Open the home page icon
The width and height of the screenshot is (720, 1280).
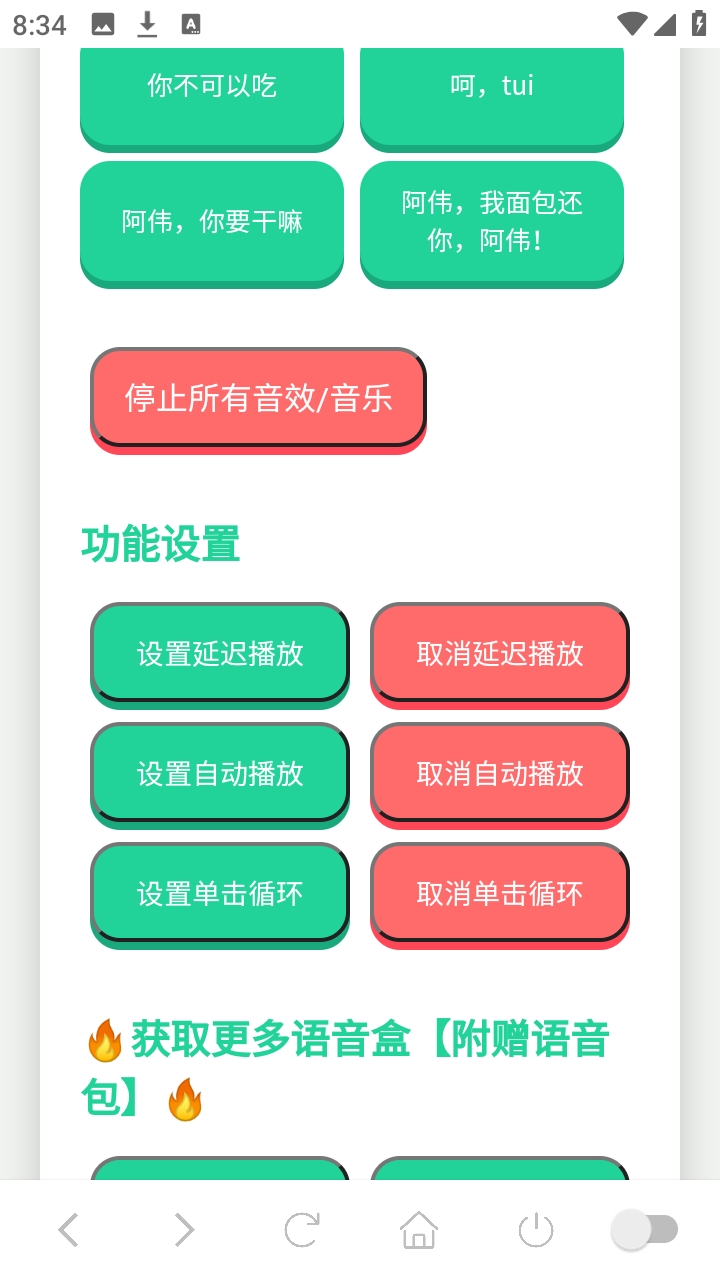click(419, 1230)
